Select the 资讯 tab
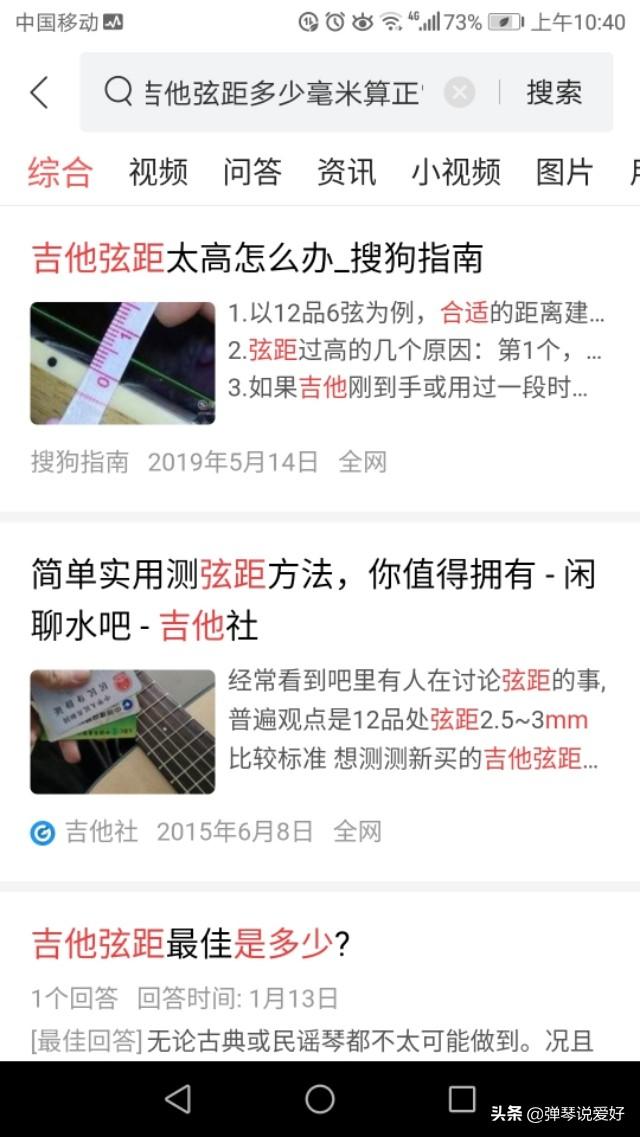This screenshot has height=1137, width=640. (346, 172)
